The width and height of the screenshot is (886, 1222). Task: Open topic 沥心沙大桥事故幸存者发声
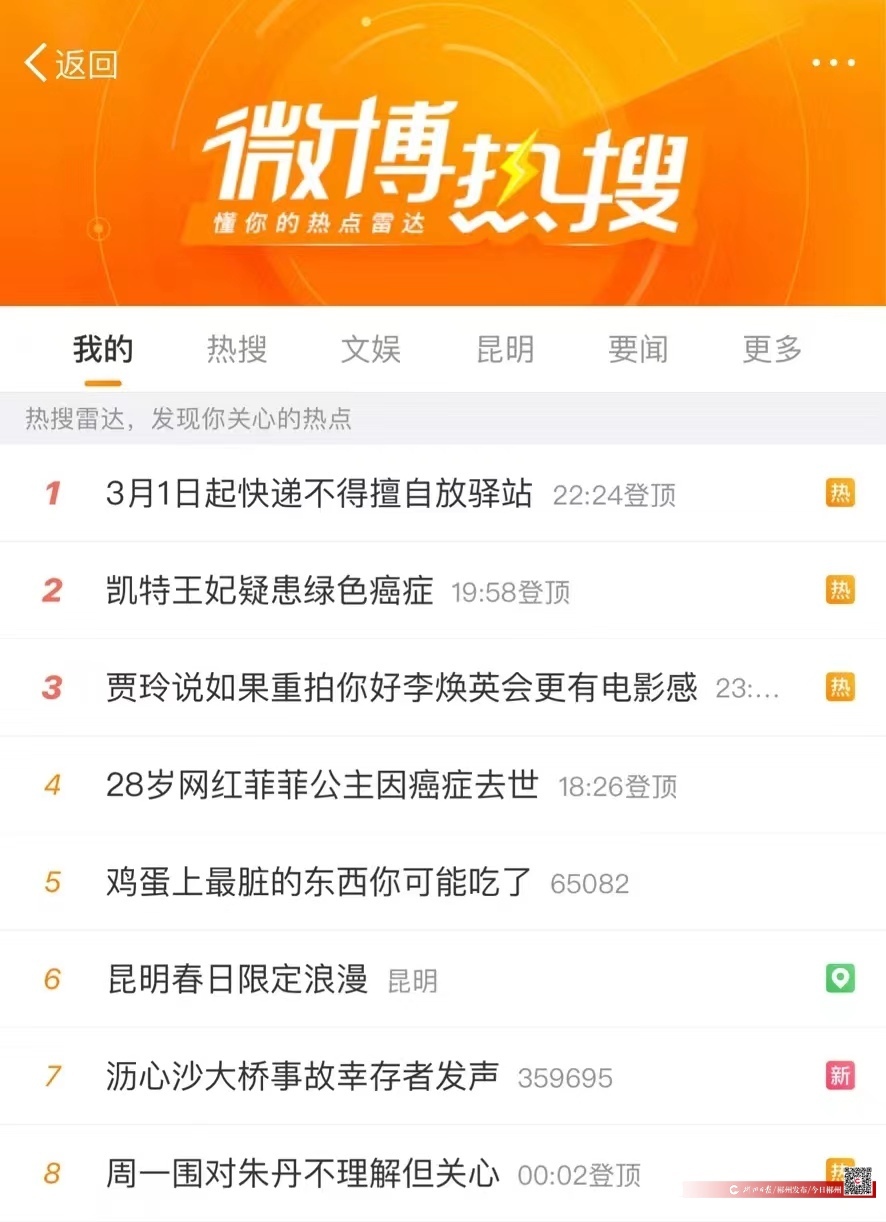[302, 1076]
